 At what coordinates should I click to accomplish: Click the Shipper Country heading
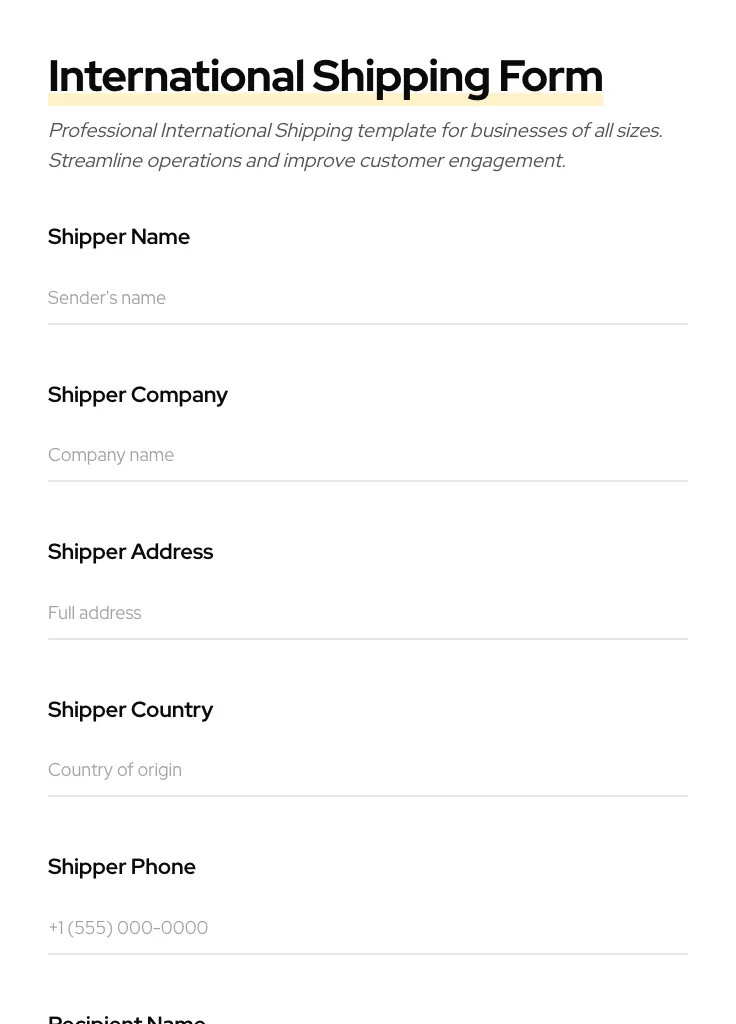[x=130, y=710]
